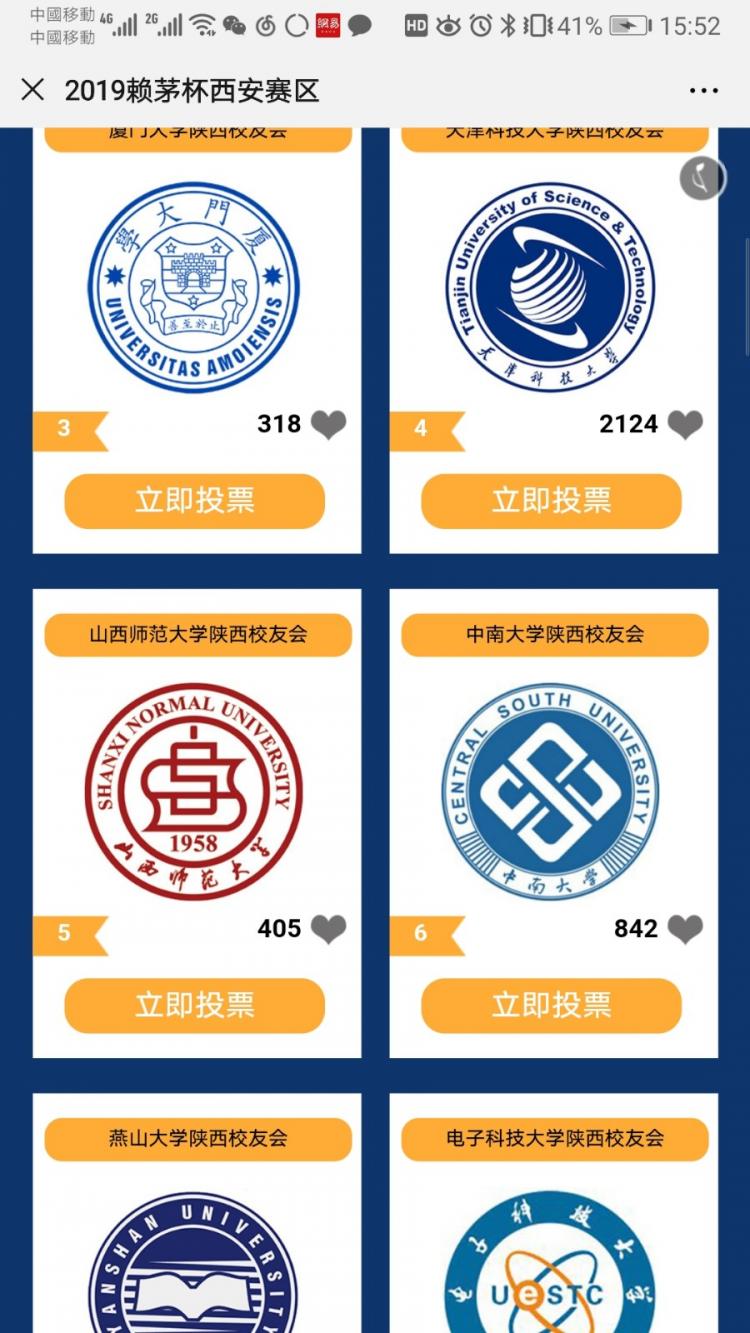The width and height of the screenshot is (750, 1333).
Task: Vote for entry 3 with 318 votes
Action: pos(195,501)
